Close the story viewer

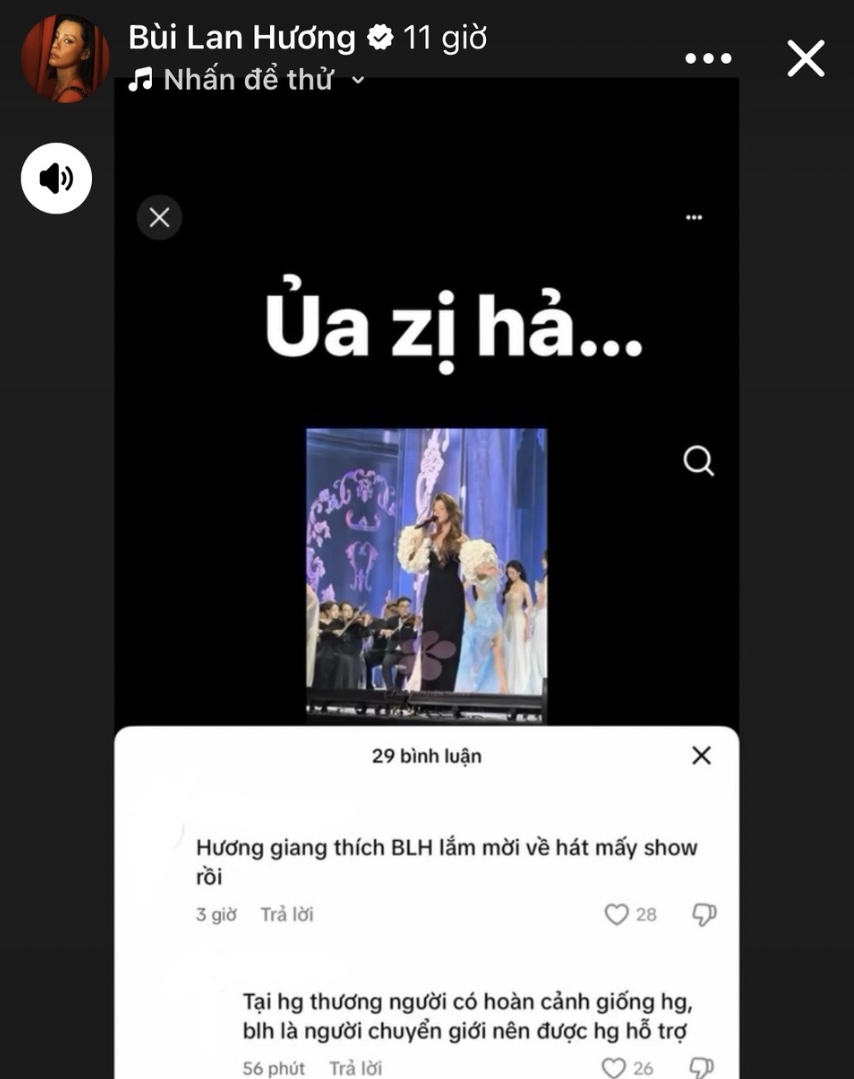805,58
